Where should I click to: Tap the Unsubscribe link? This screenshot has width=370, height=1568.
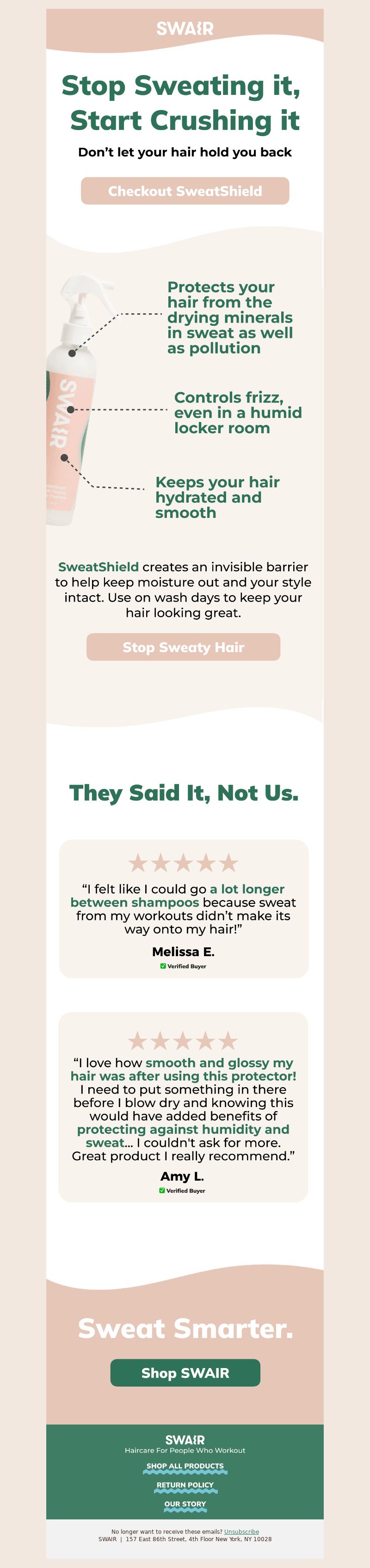(241, 1531)
